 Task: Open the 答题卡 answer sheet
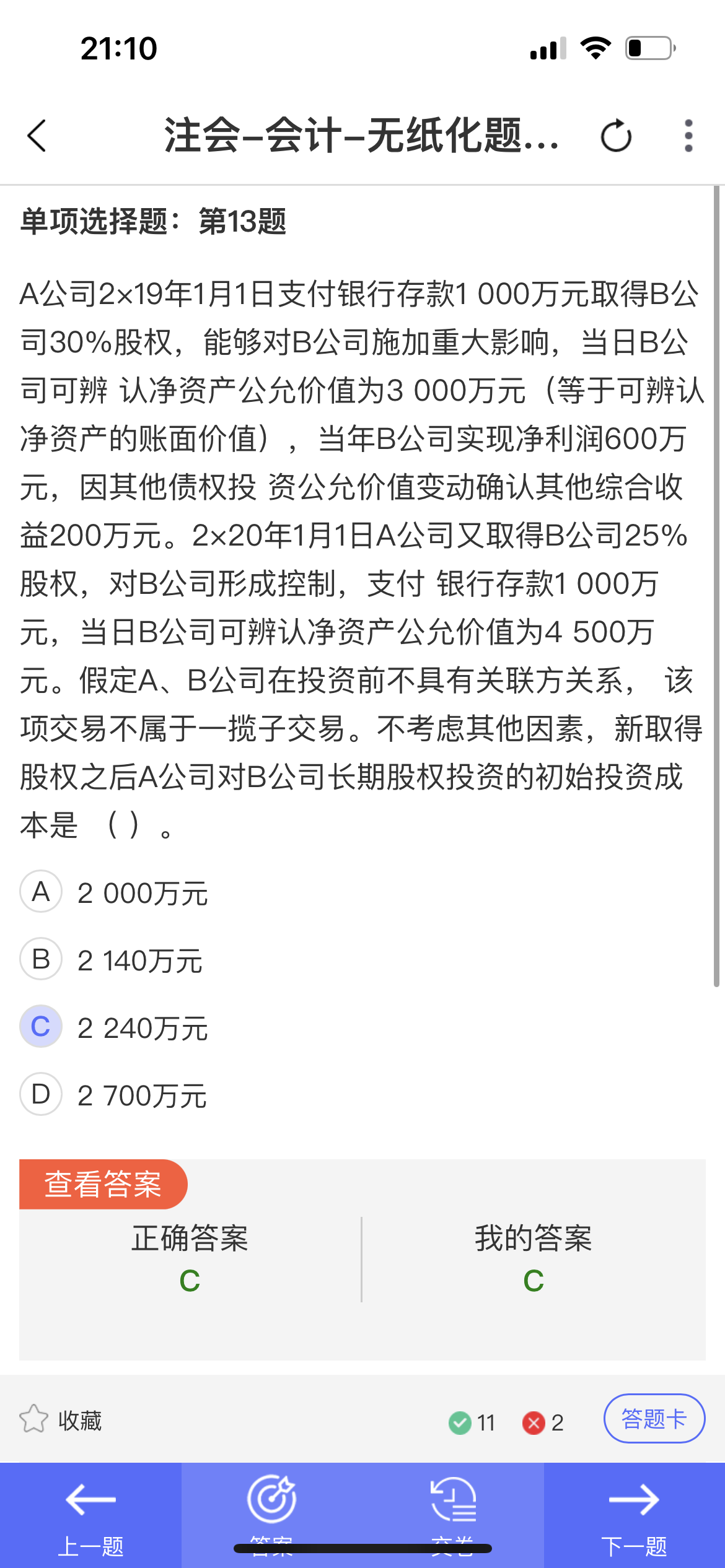point(654,1419)
